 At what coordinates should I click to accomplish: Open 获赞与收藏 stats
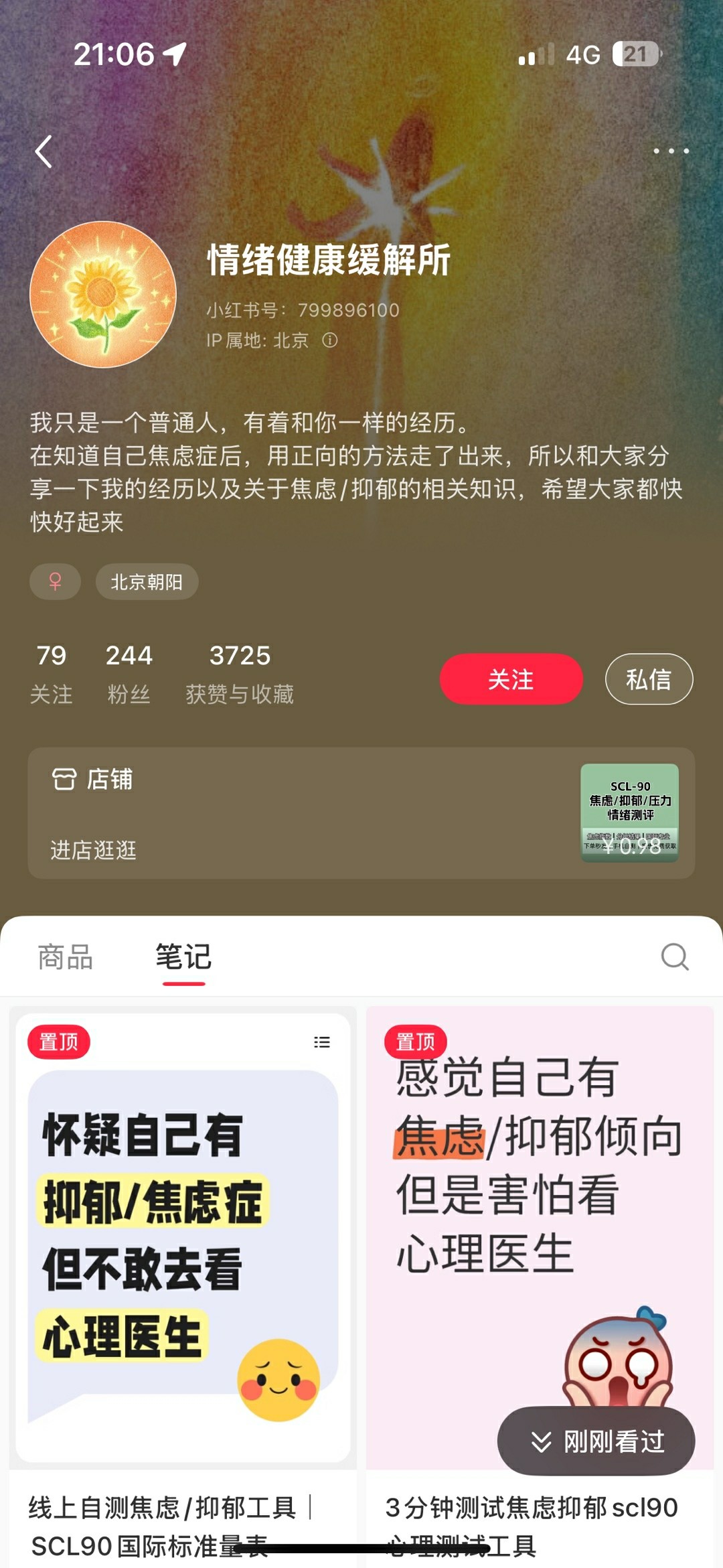(240, 673)
